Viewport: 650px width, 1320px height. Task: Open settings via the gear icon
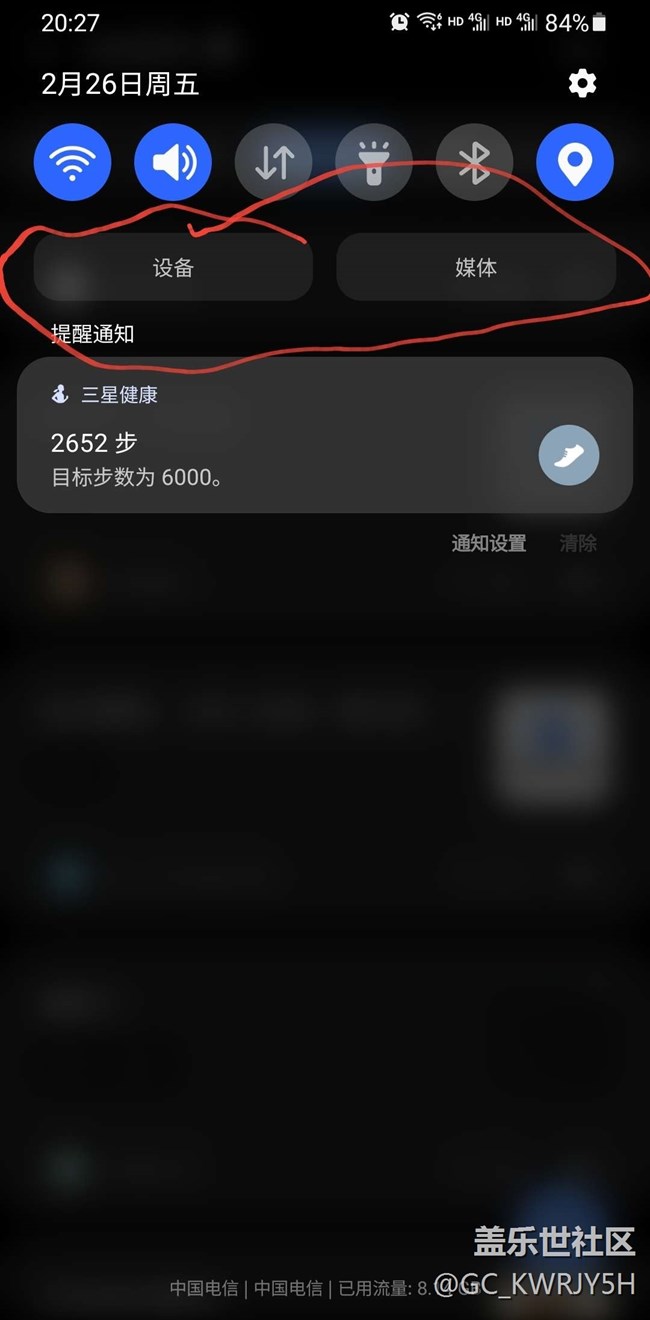click(x=582, y=84)
